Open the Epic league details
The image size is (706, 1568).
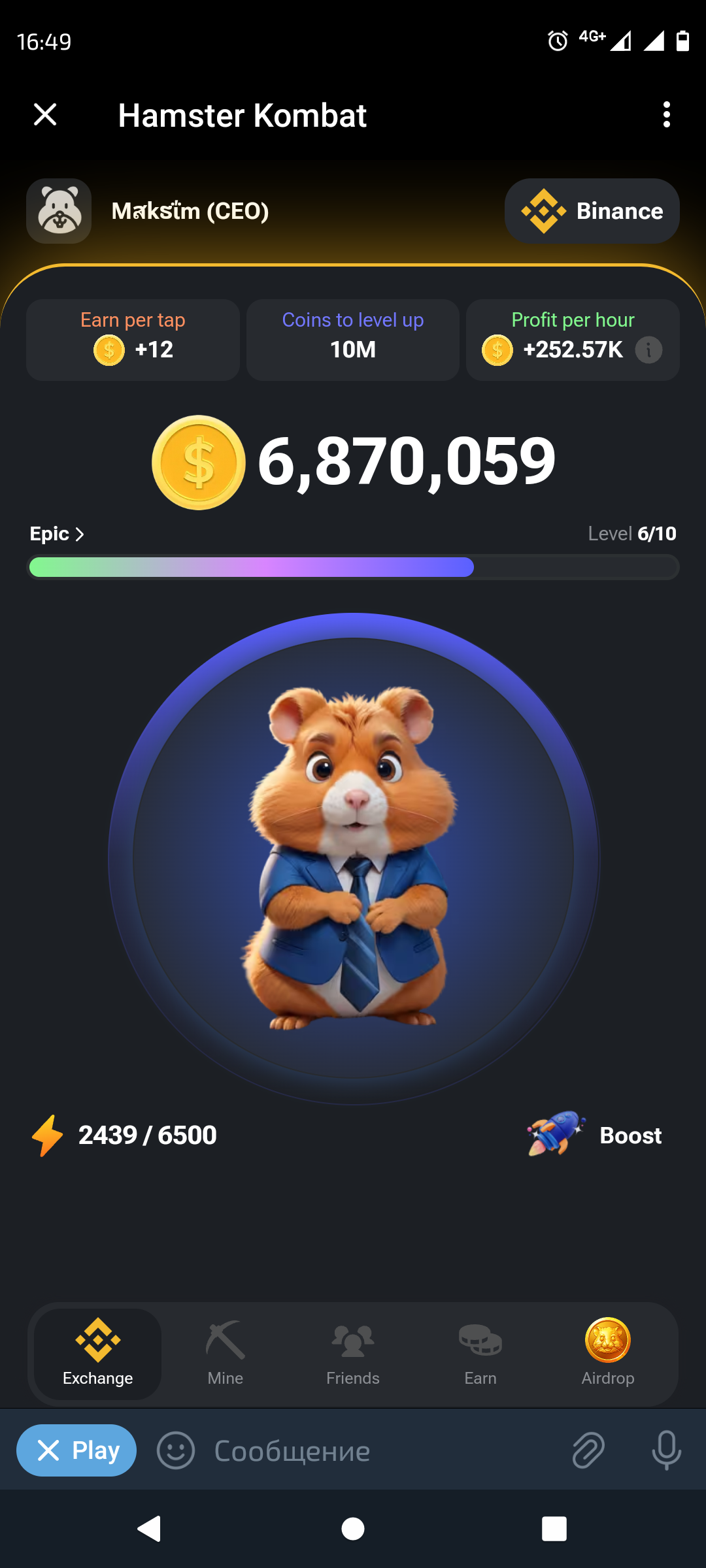(x=57, y=534)
